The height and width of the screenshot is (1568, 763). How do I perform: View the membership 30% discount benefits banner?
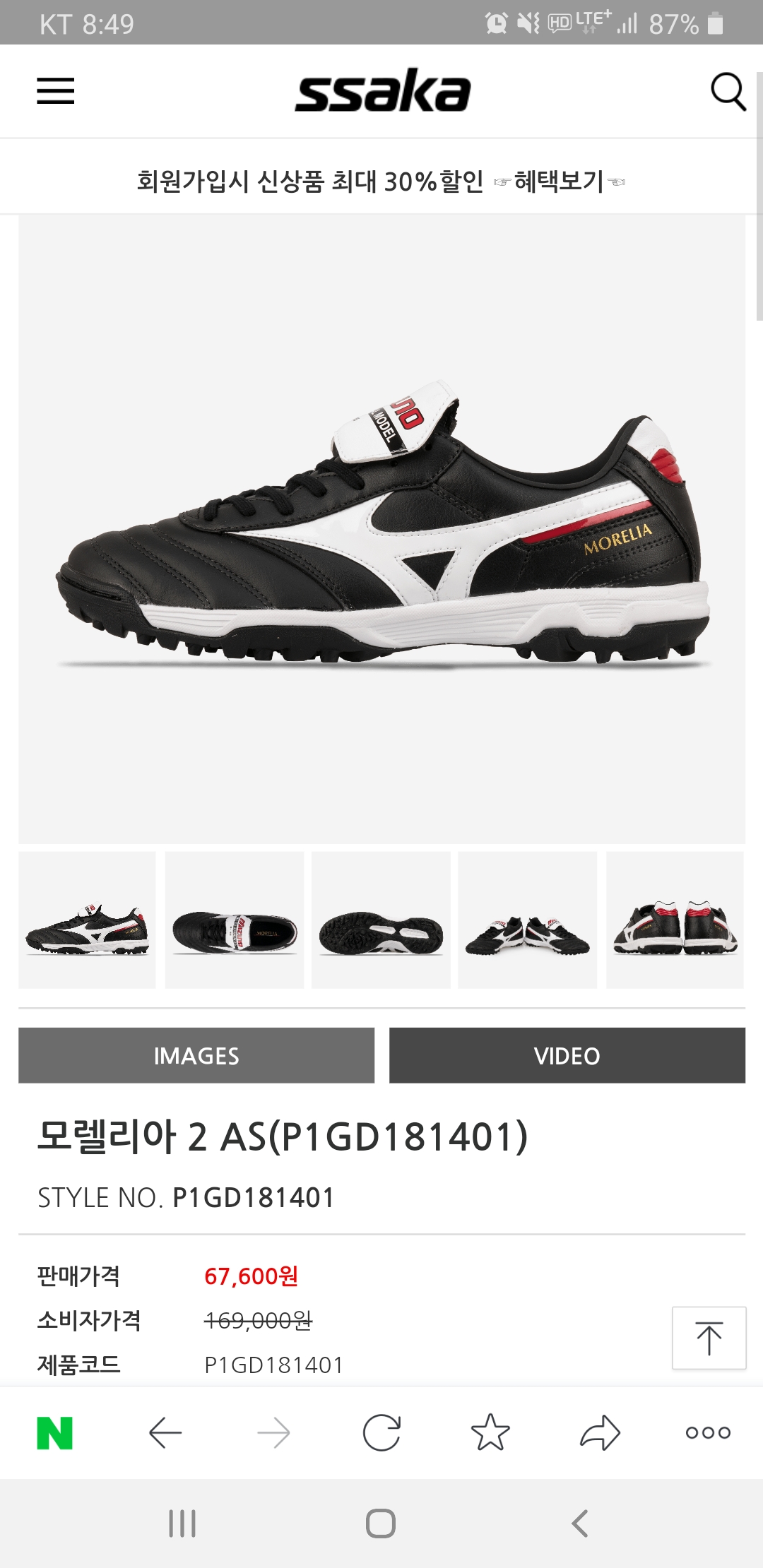click(381, 182)
